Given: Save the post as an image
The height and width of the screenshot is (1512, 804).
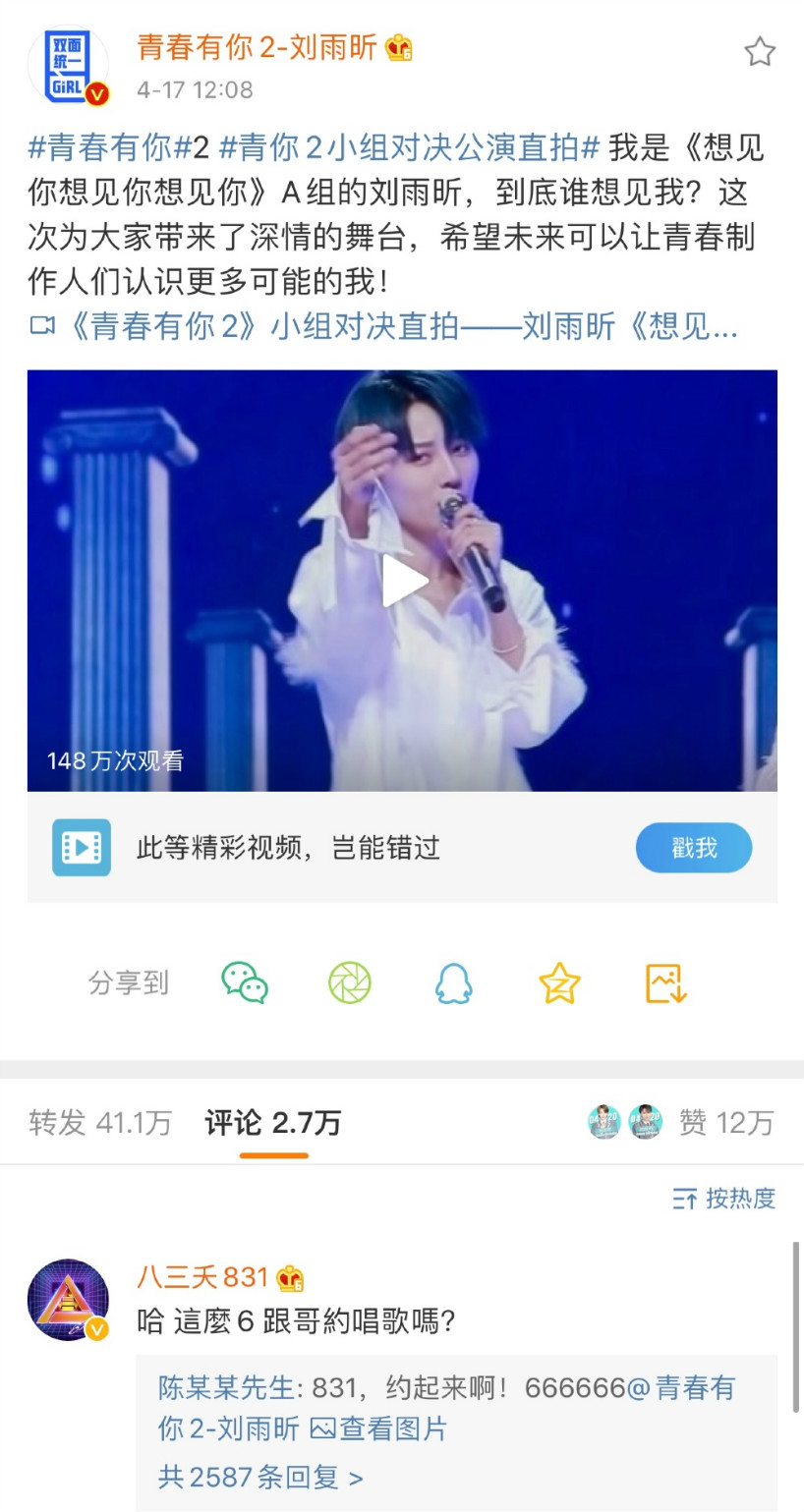Looking at the screenshot, I should coord(665,982).
